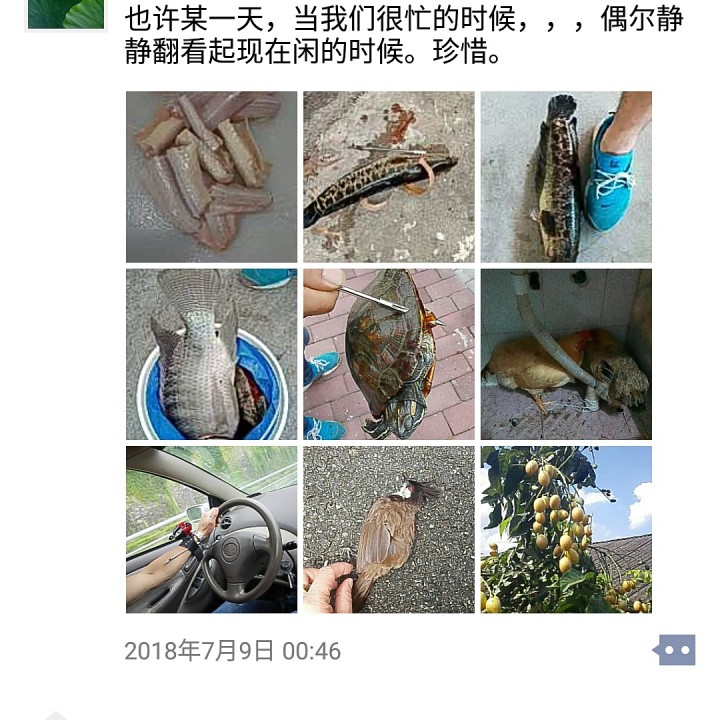Open the steering wheel car photo

(212, 529)
